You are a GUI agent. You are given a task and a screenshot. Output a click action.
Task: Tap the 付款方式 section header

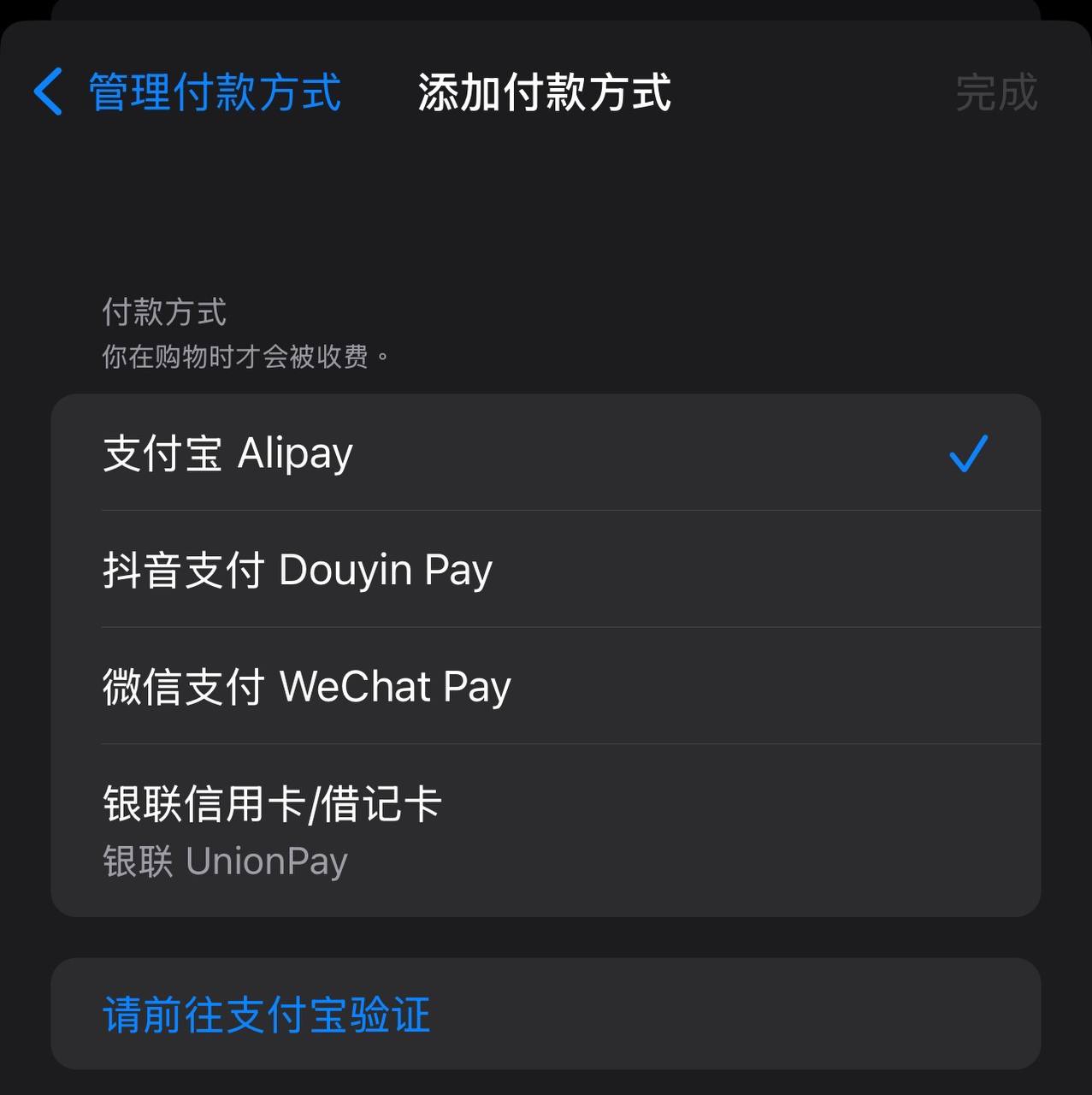[162, 314]
